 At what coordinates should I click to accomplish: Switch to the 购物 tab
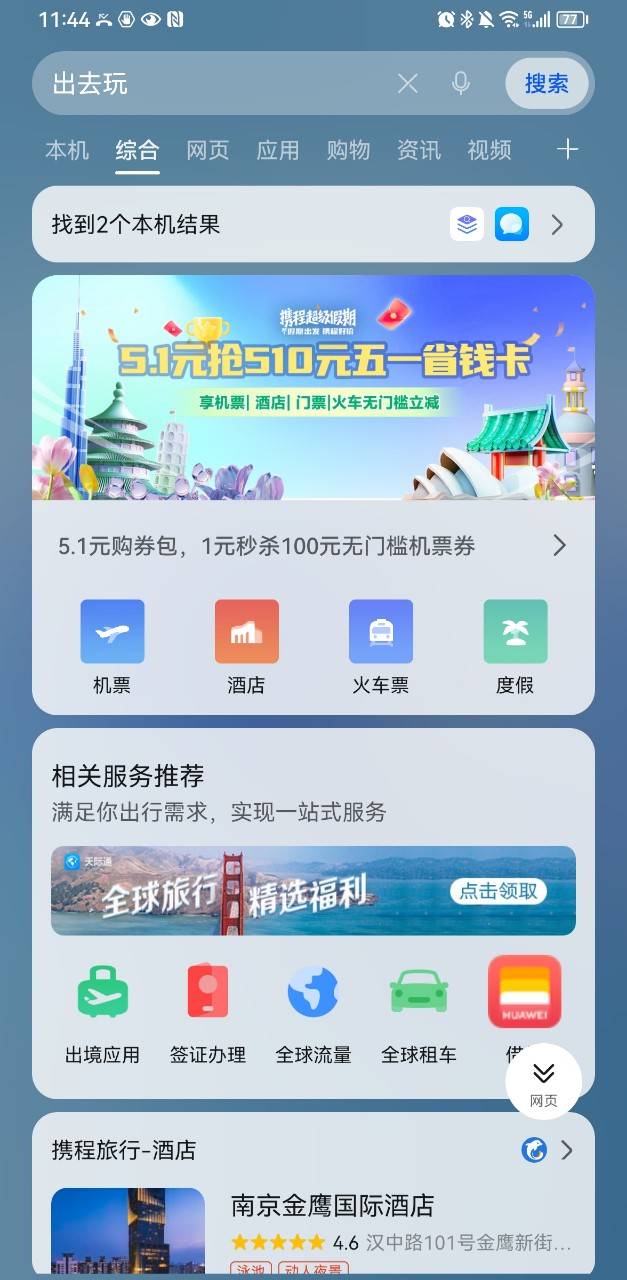[348, 150]
